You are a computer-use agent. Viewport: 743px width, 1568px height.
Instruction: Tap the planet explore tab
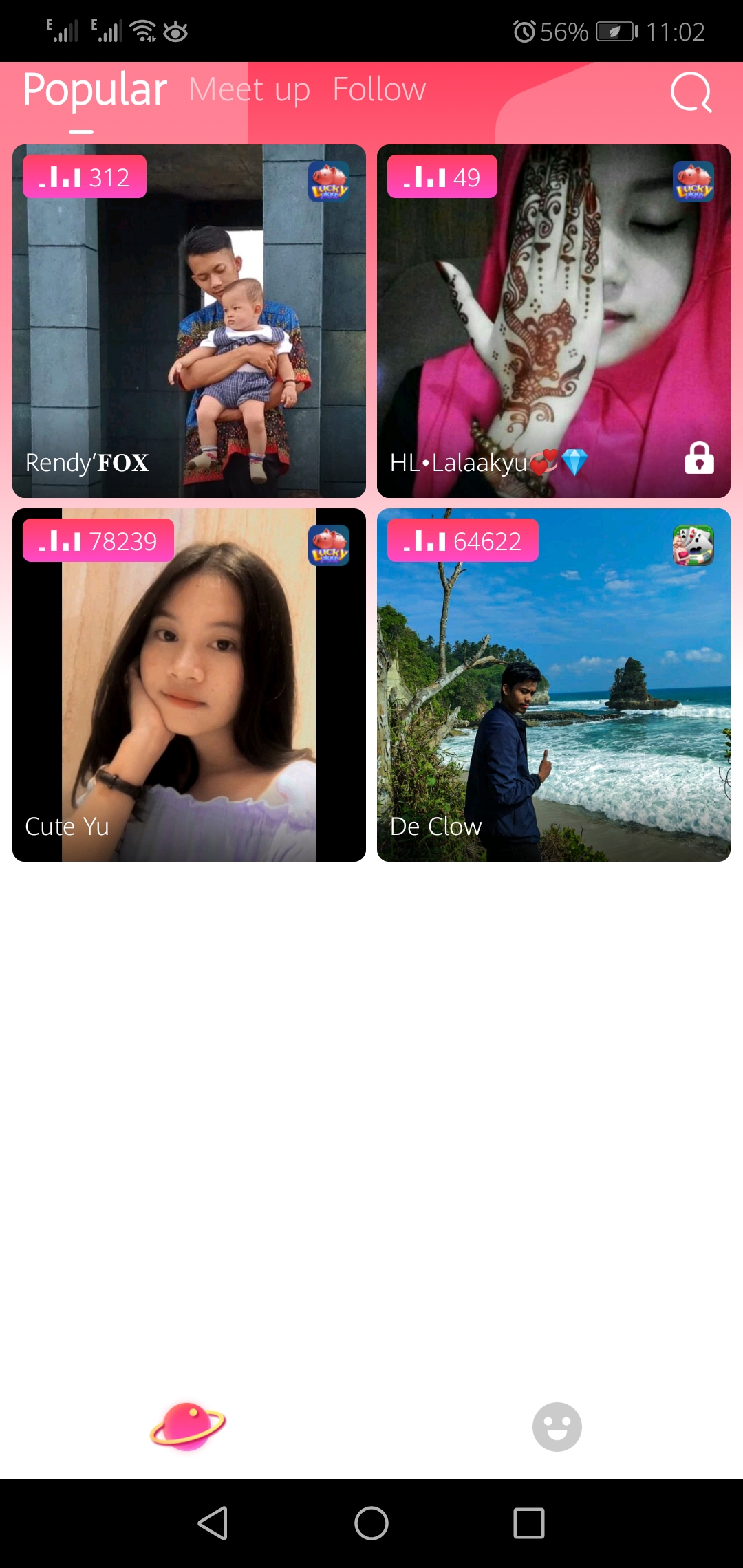187,1426
